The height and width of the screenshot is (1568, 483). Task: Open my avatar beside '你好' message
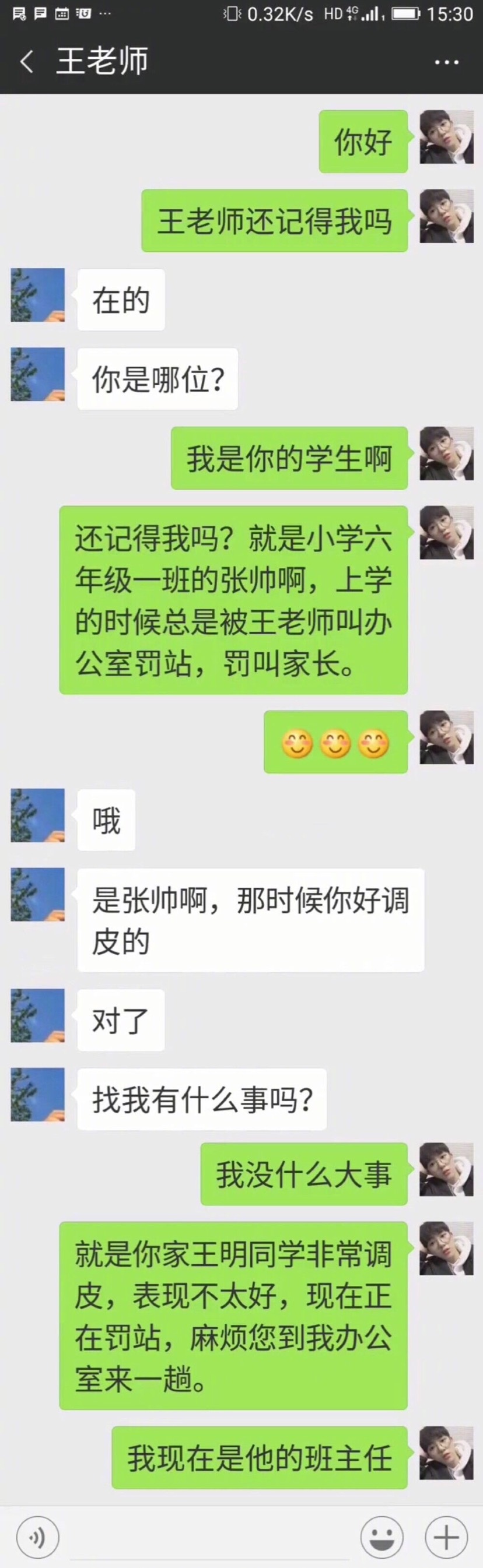coord(446,137)
